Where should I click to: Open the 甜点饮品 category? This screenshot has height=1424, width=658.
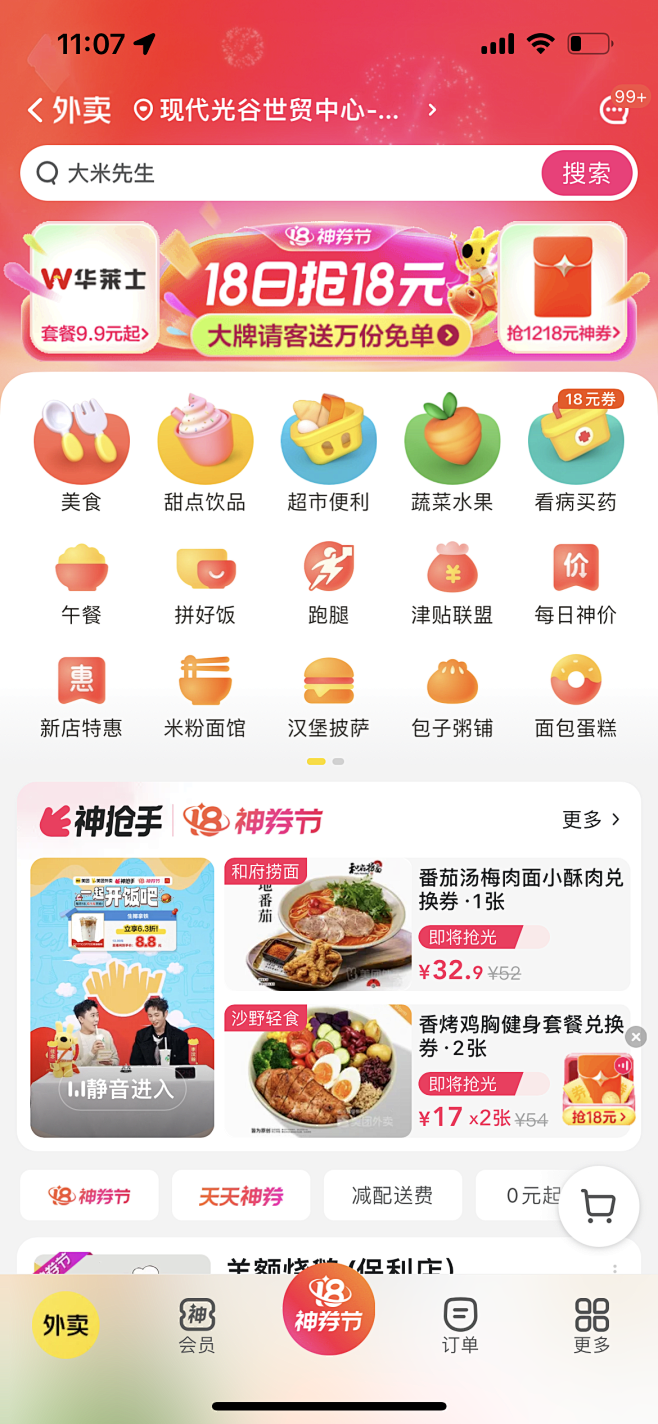pyautogui.click(x=205, y=454)
